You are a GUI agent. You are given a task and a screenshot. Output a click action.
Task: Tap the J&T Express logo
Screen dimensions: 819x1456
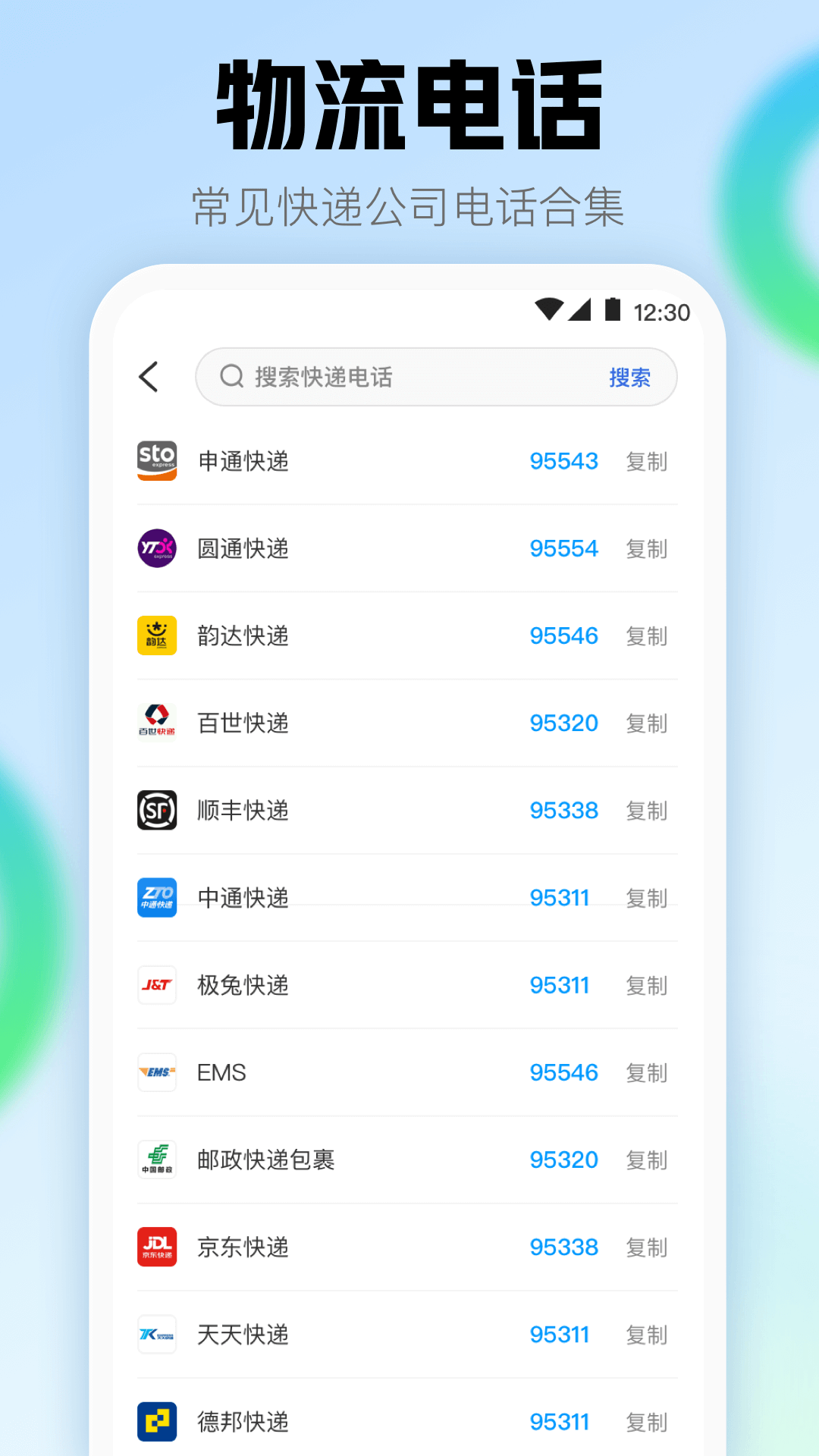click(157, 984)
